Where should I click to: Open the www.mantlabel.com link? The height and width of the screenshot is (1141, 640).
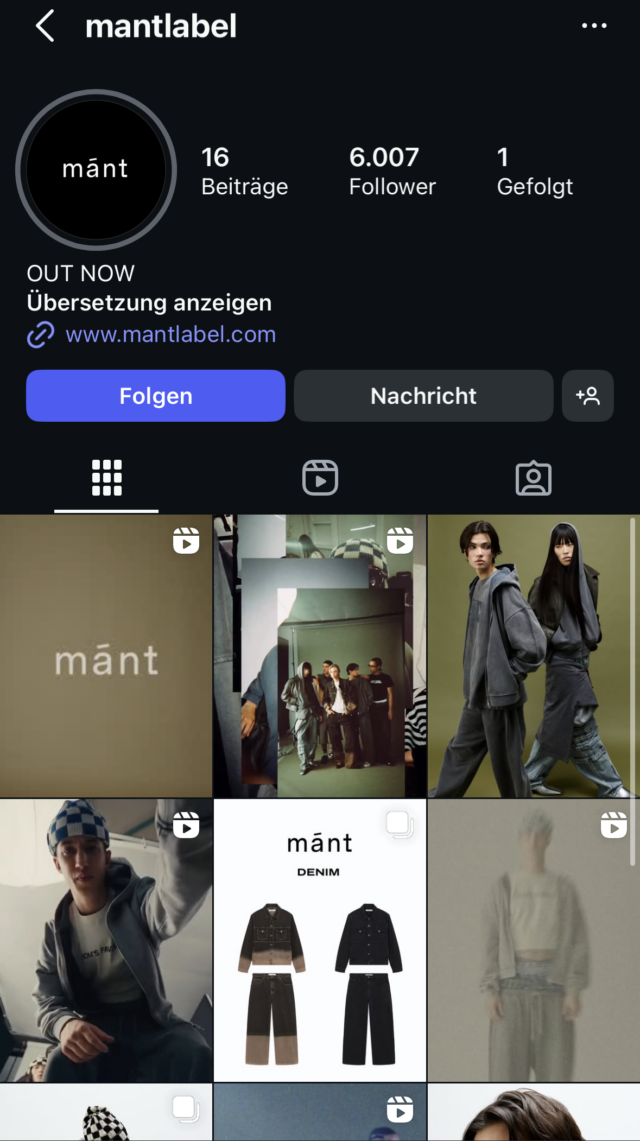[170, 335]
